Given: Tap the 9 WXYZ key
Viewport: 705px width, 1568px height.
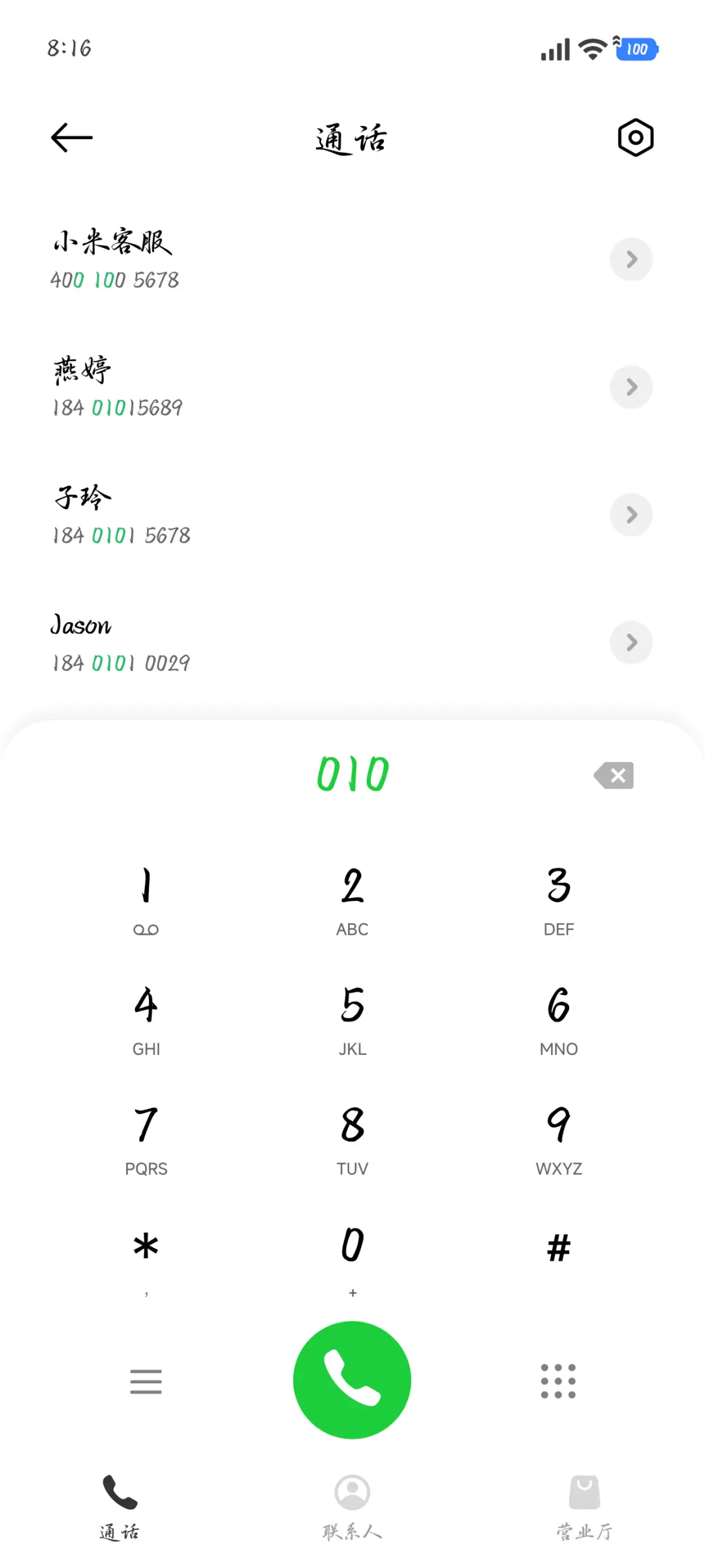Looking at the screenshot, I should pos(559,1138).
